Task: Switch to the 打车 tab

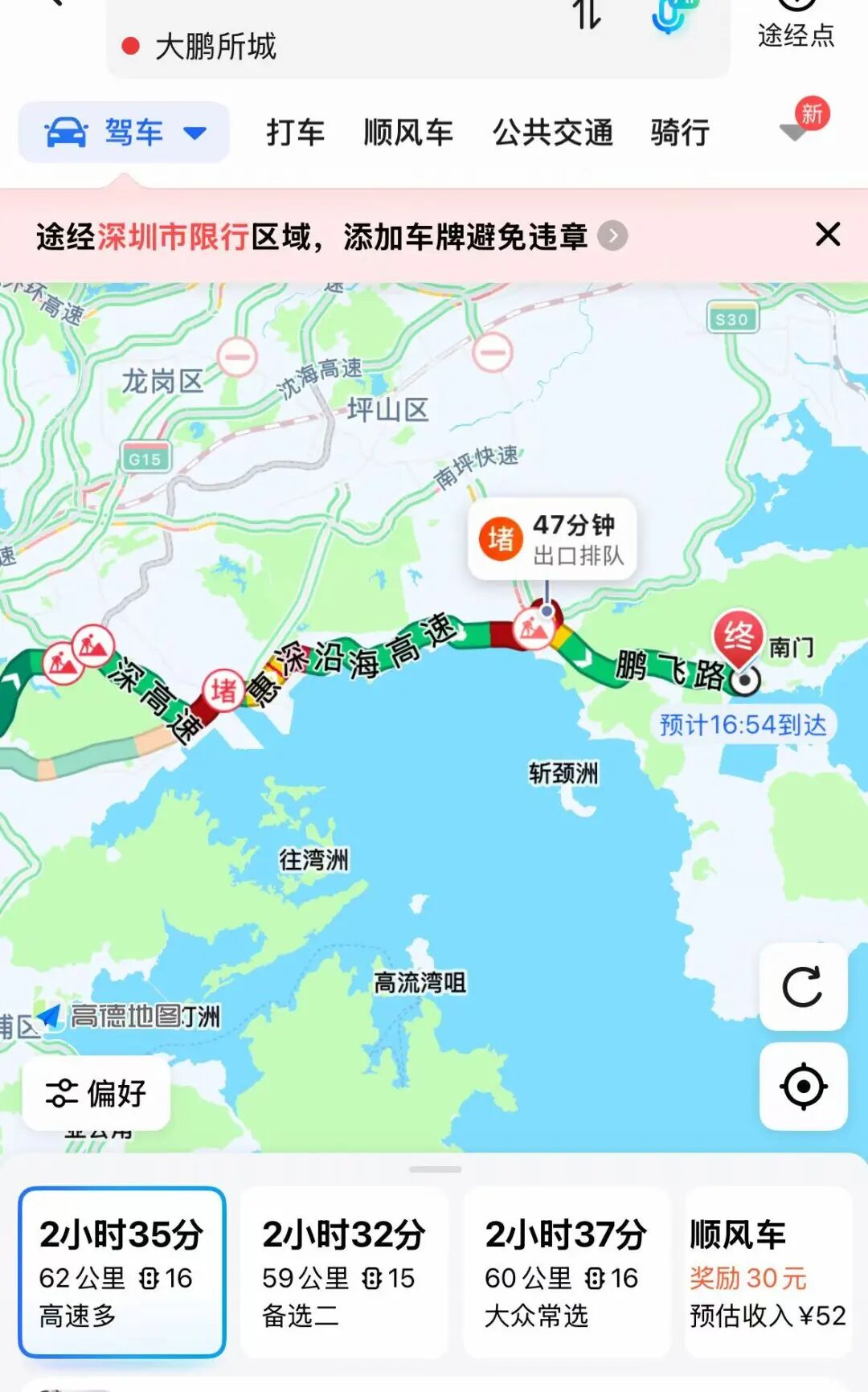Action: (295, 133)
